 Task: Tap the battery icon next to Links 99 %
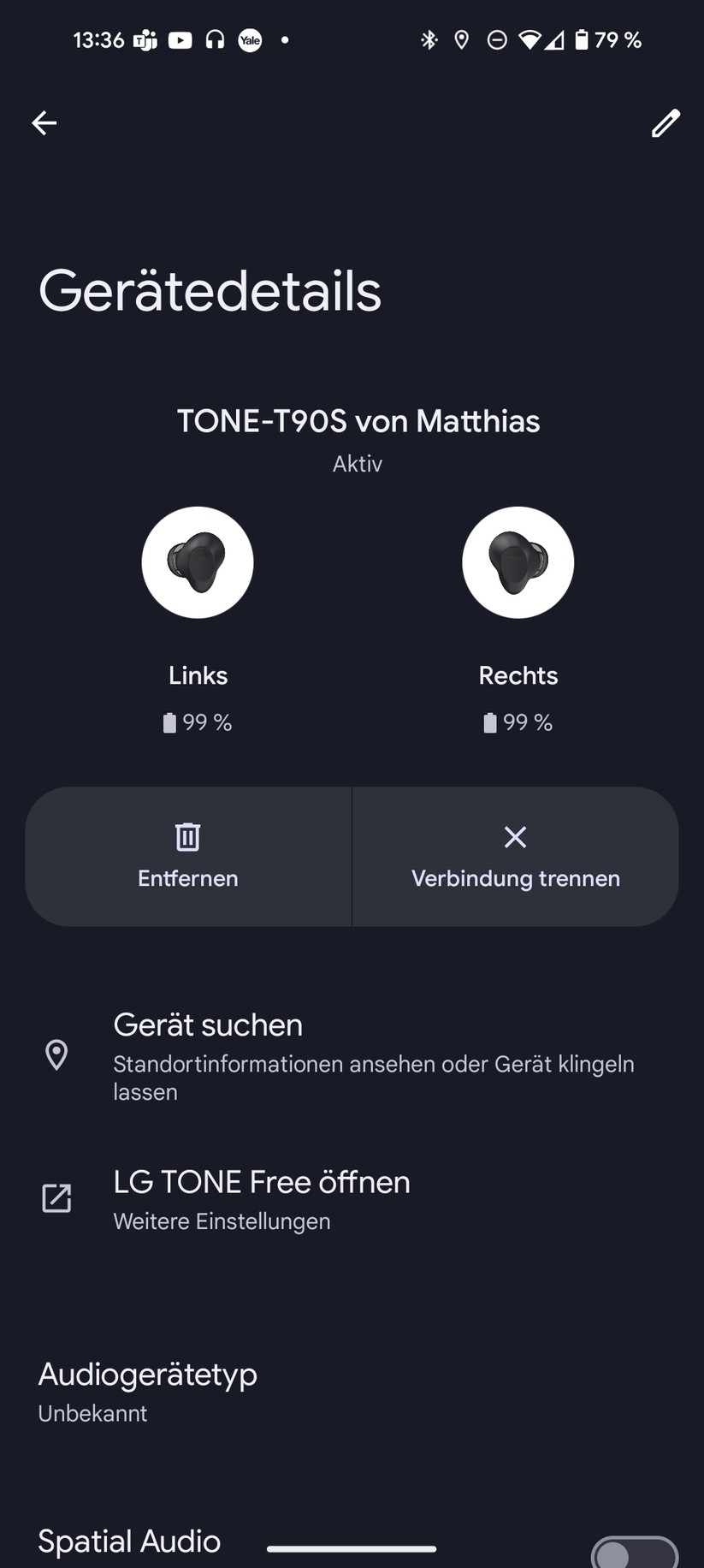169,722
